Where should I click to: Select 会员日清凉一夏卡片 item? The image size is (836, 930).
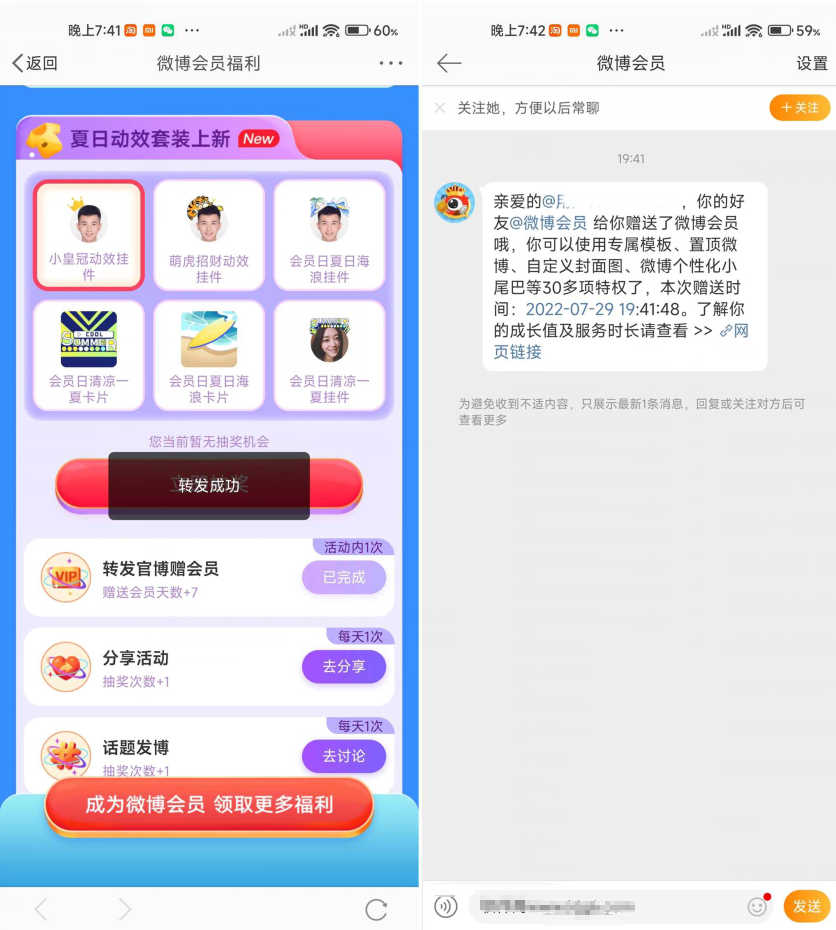[89, 355]
